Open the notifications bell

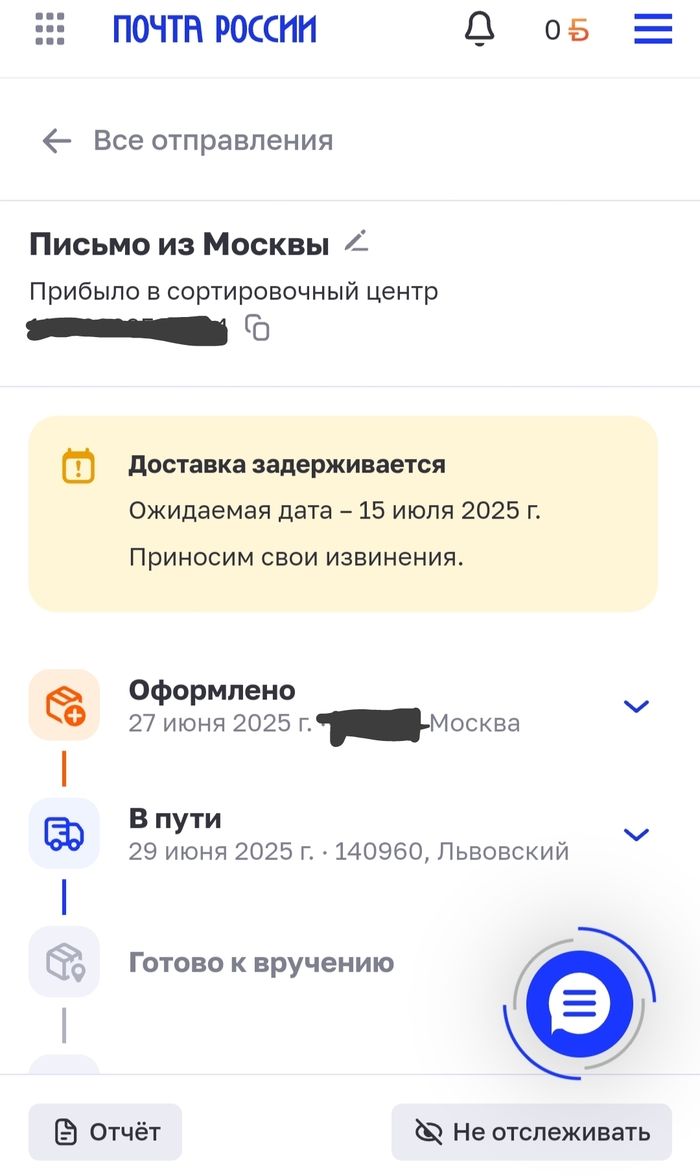click(479, 29)
